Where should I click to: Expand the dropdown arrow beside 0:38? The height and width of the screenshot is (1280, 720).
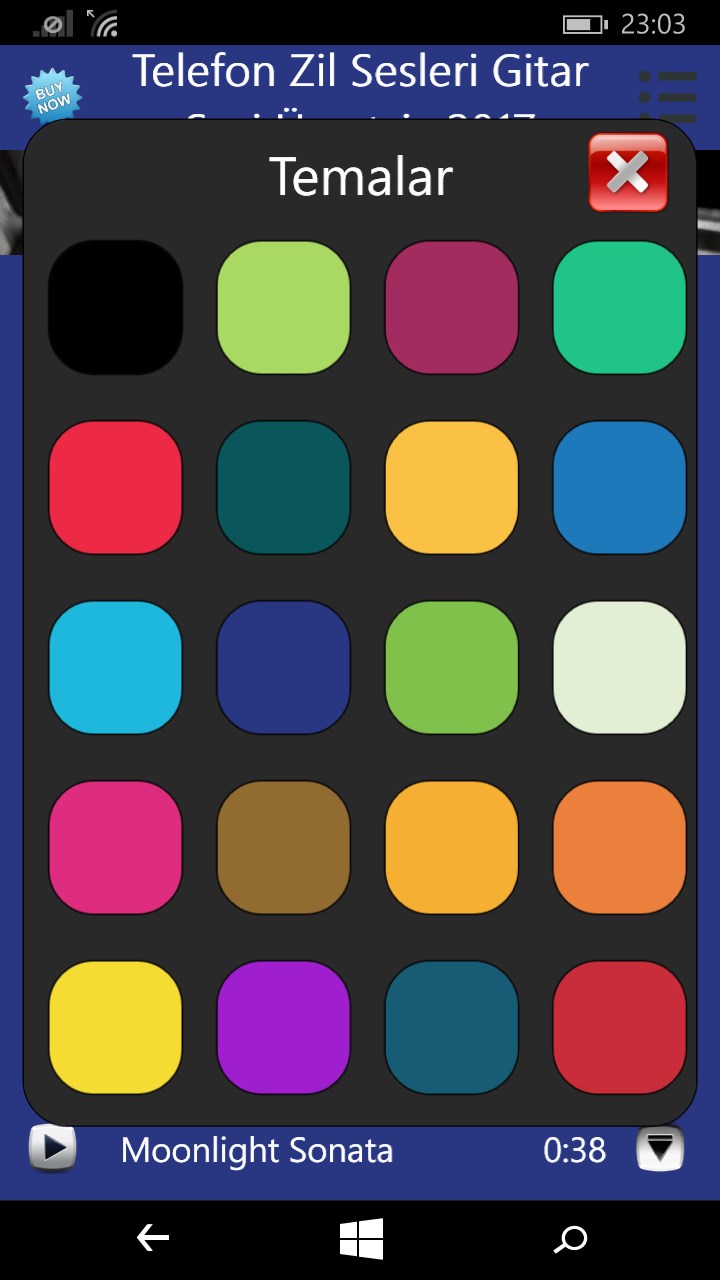coord(660,1148)
